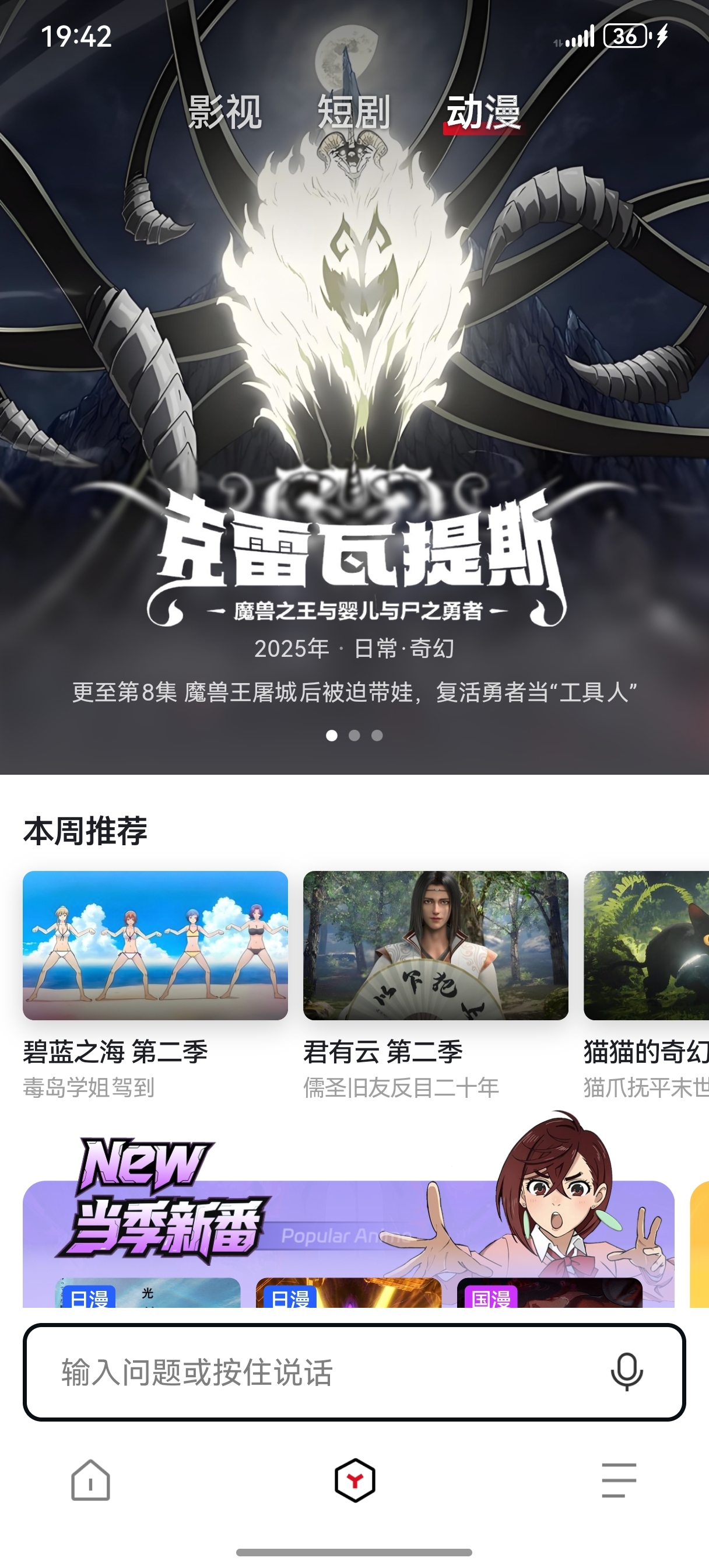Screen dimensions: 709x1568
Task: Select the 动漫 tab
Action: click(x=483, y=112)
